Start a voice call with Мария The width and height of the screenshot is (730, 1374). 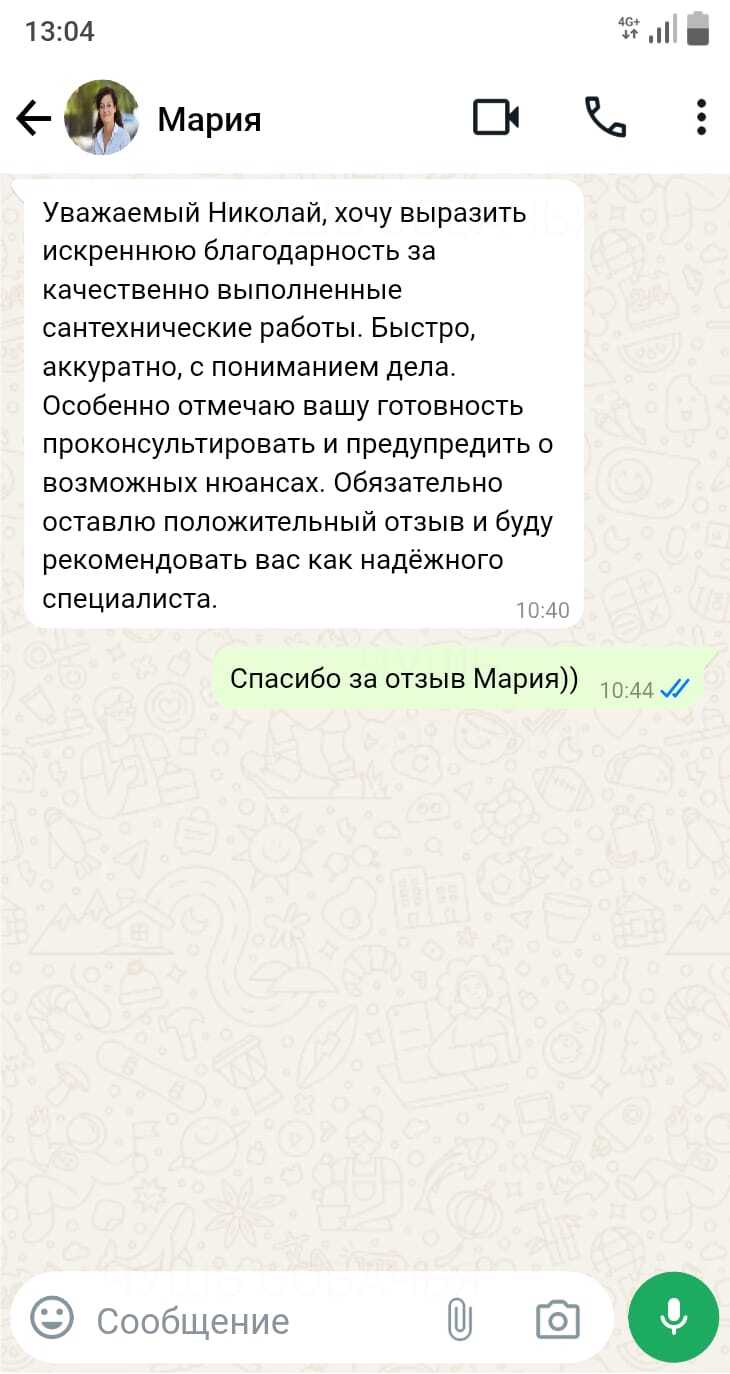605,118
